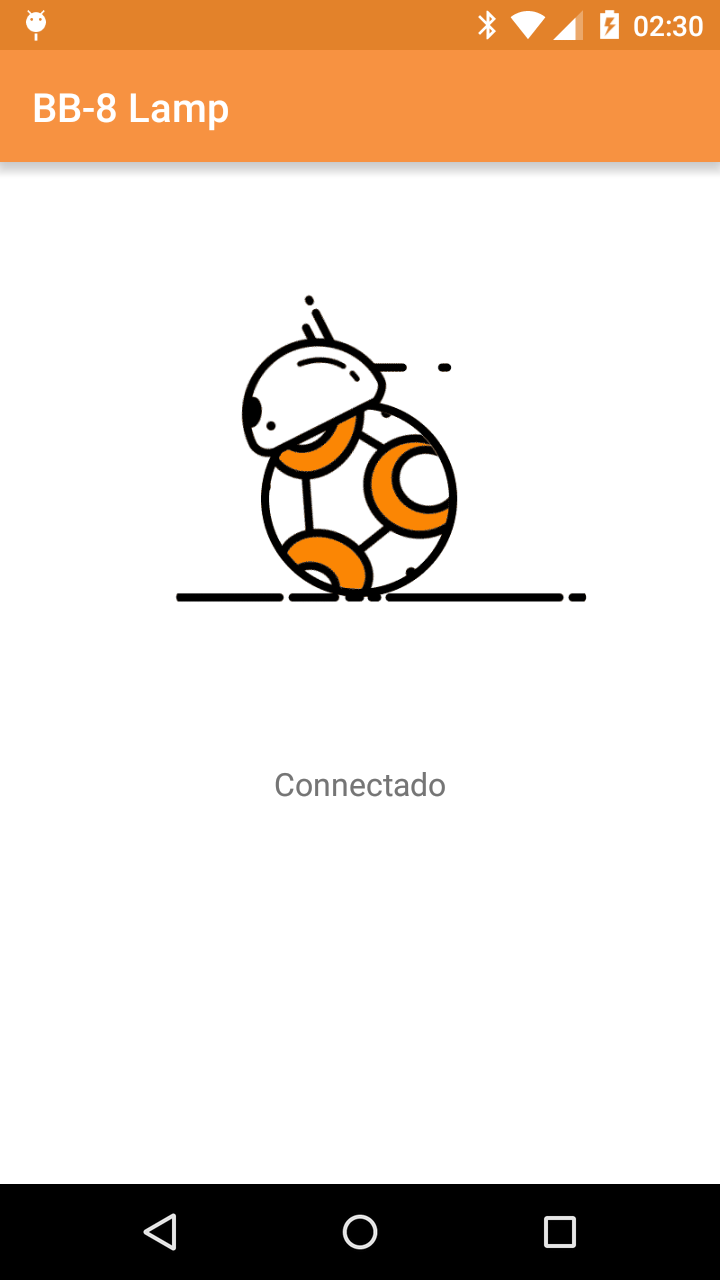Open the recent apps view
The width and height of the screenshot is (720, 1280).
pos(560,1232)
